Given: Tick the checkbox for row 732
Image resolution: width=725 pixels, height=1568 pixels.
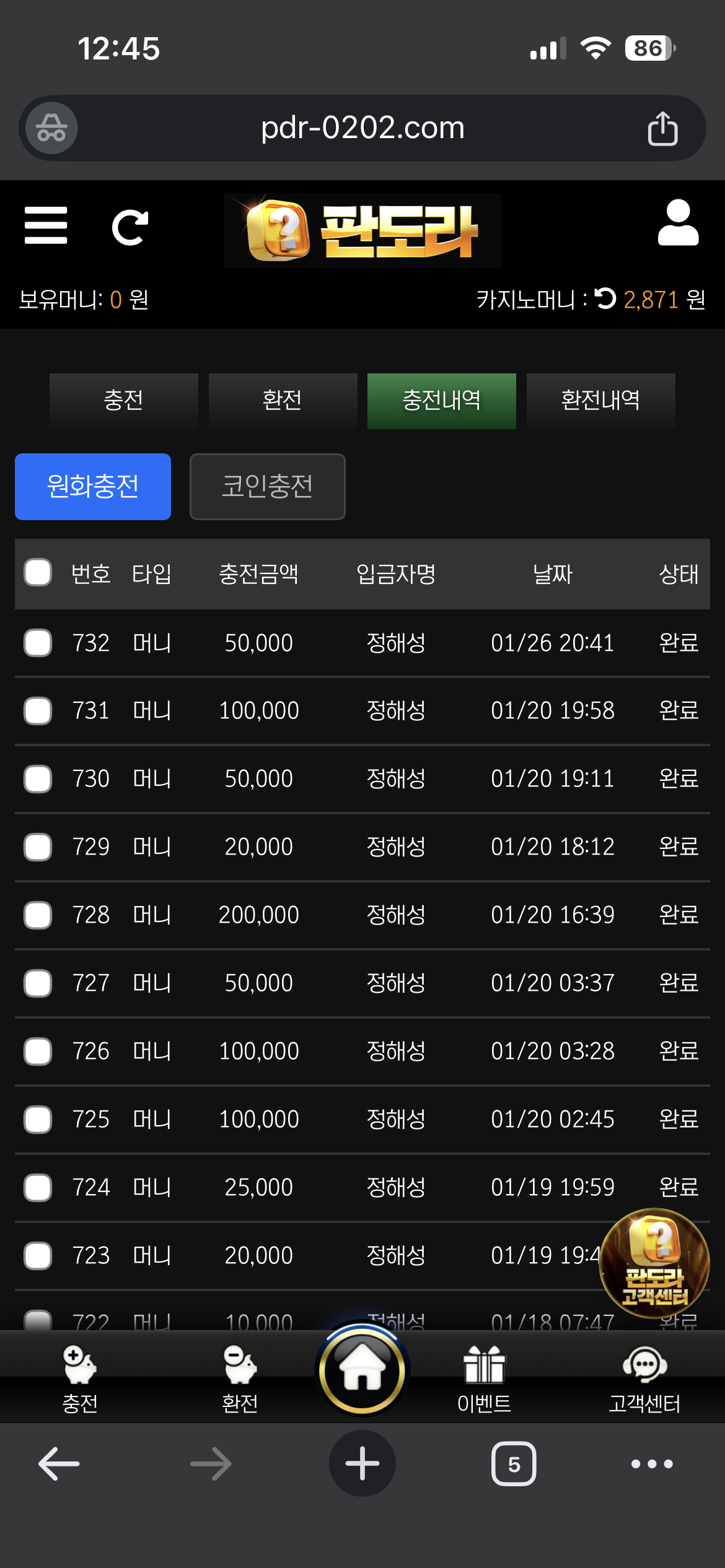Looking at the screenshot, I should pos(38,643).
